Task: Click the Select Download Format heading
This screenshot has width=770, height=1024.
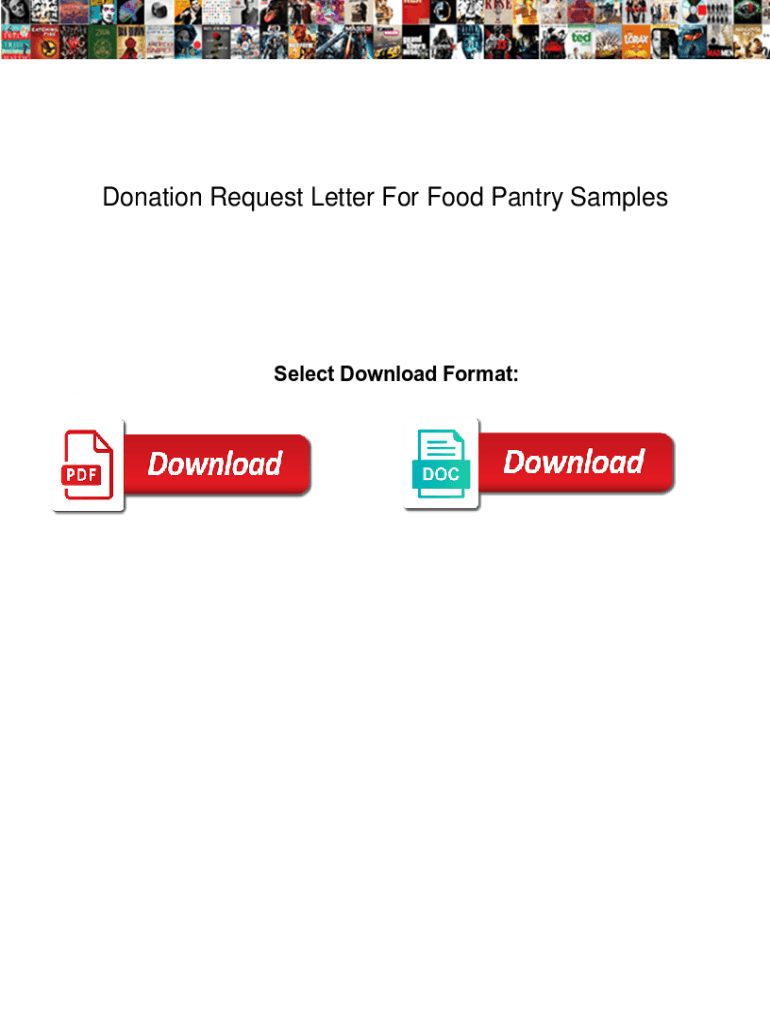Action: [394, 374]
